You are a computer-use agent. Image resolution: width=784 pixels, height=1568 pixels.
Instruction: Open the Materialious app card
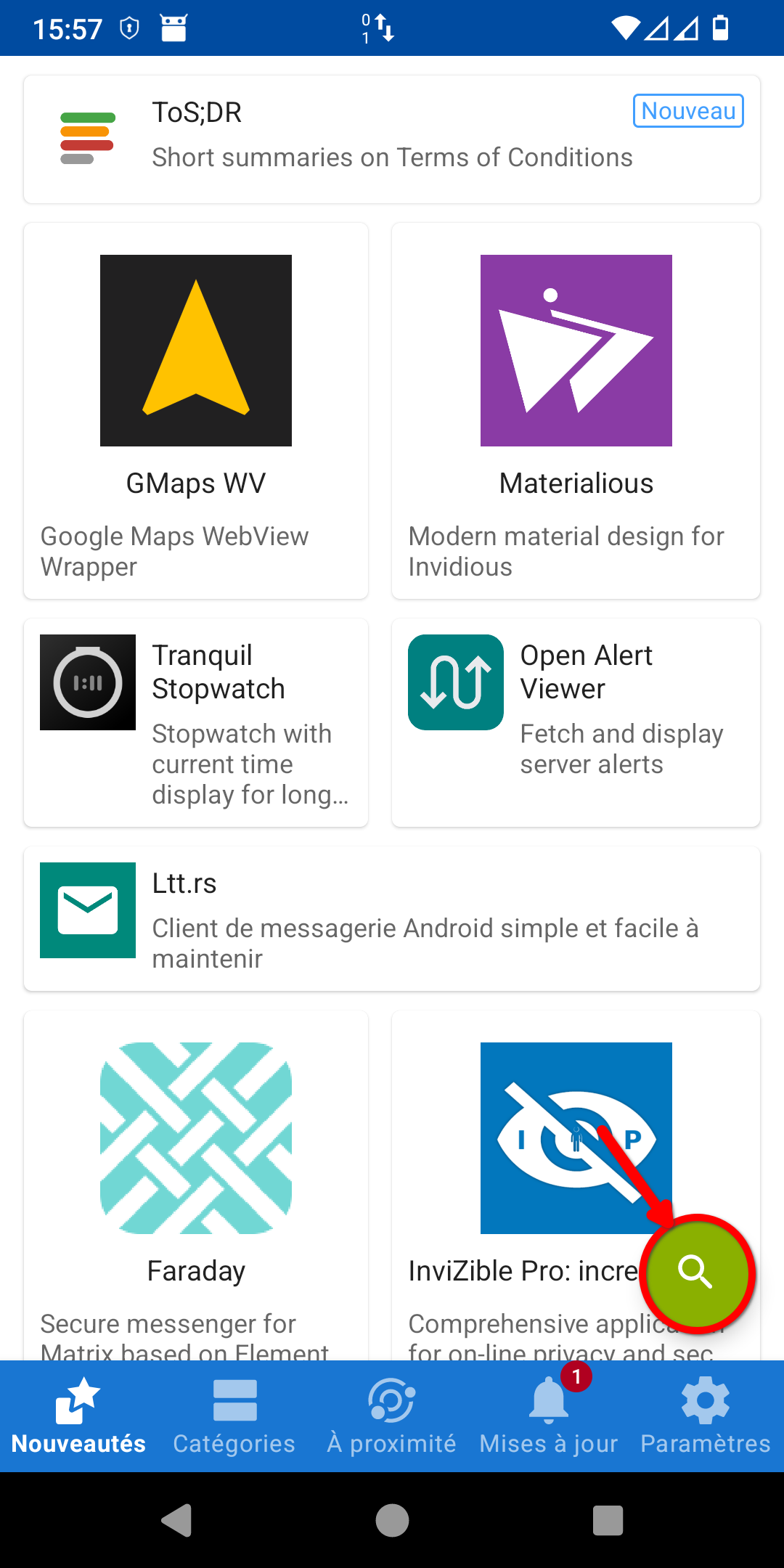[x=576, y=410]
